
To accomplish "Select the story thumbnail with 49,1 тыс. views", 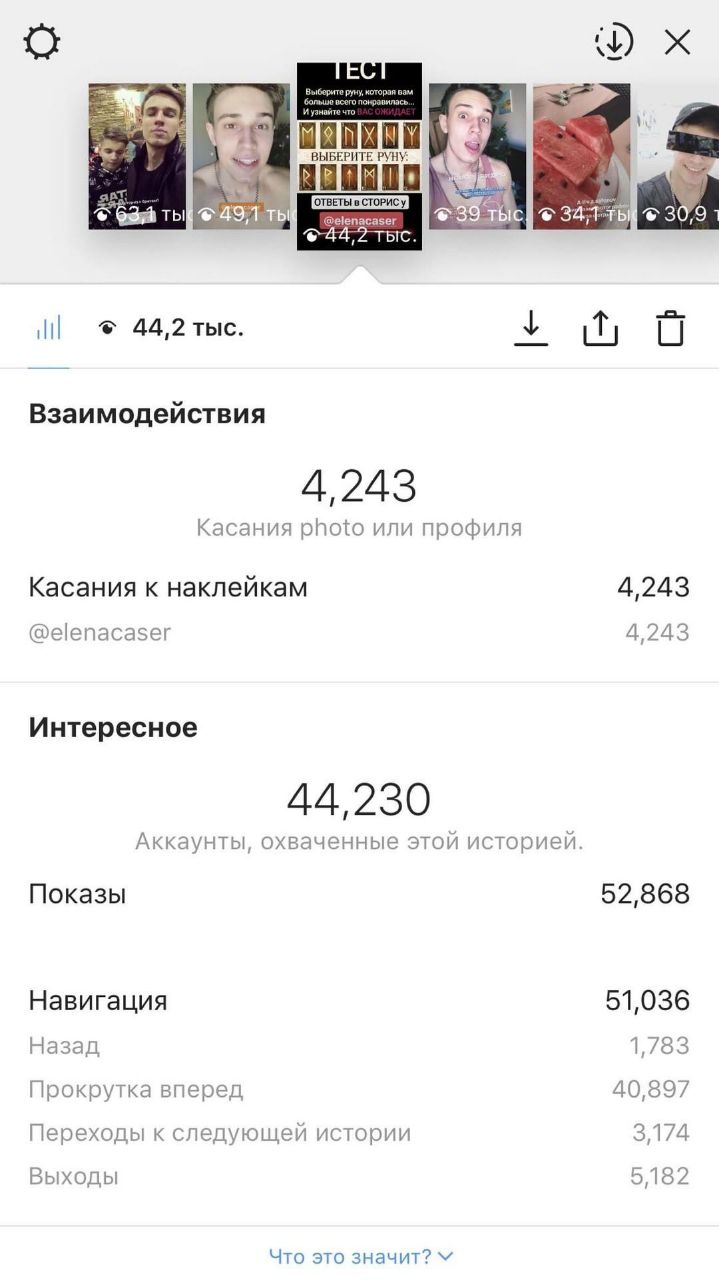I will click(x=241, y=156).
